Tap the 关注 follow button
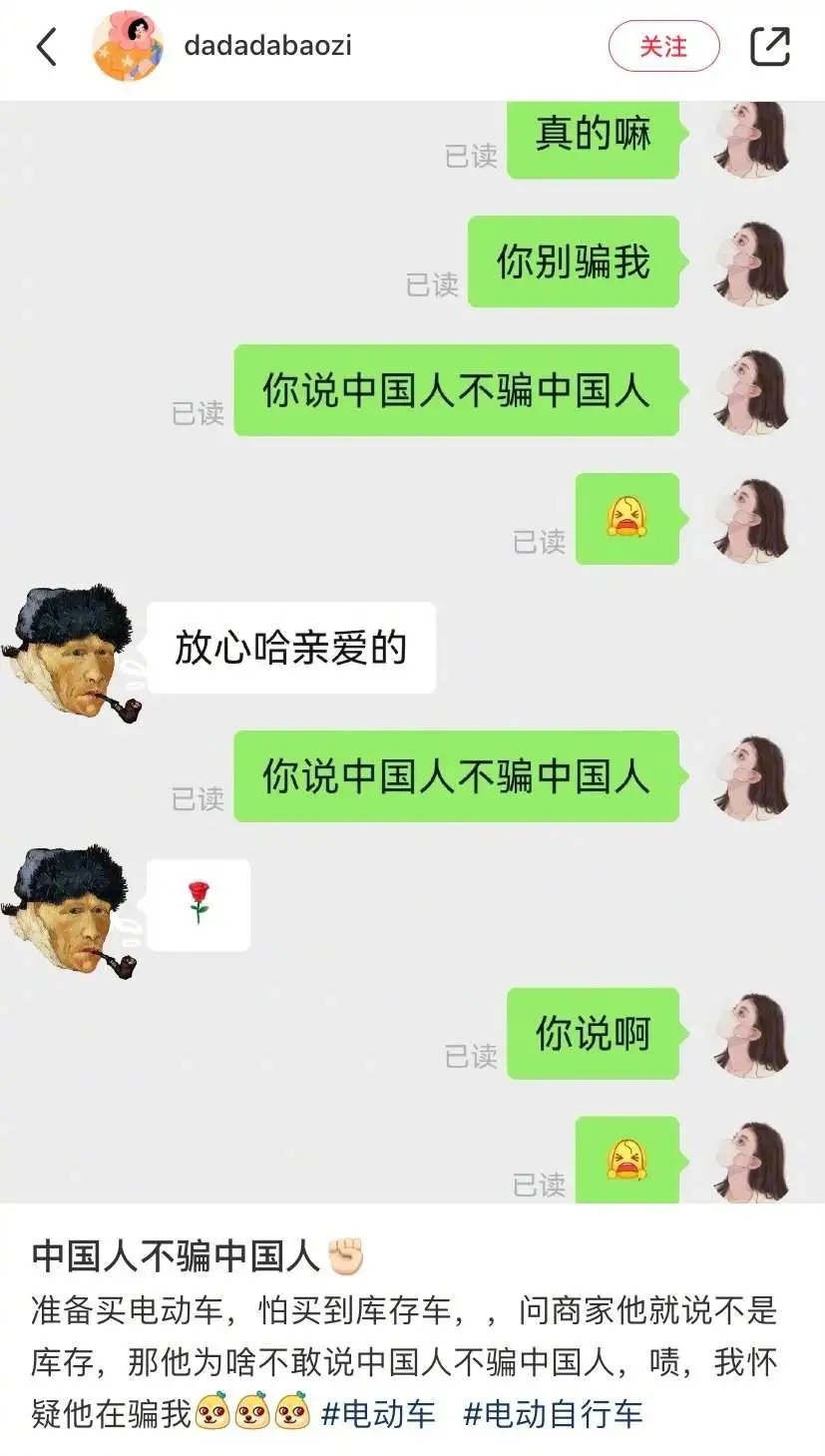825x1456 pixels. [x=664, y=46]
